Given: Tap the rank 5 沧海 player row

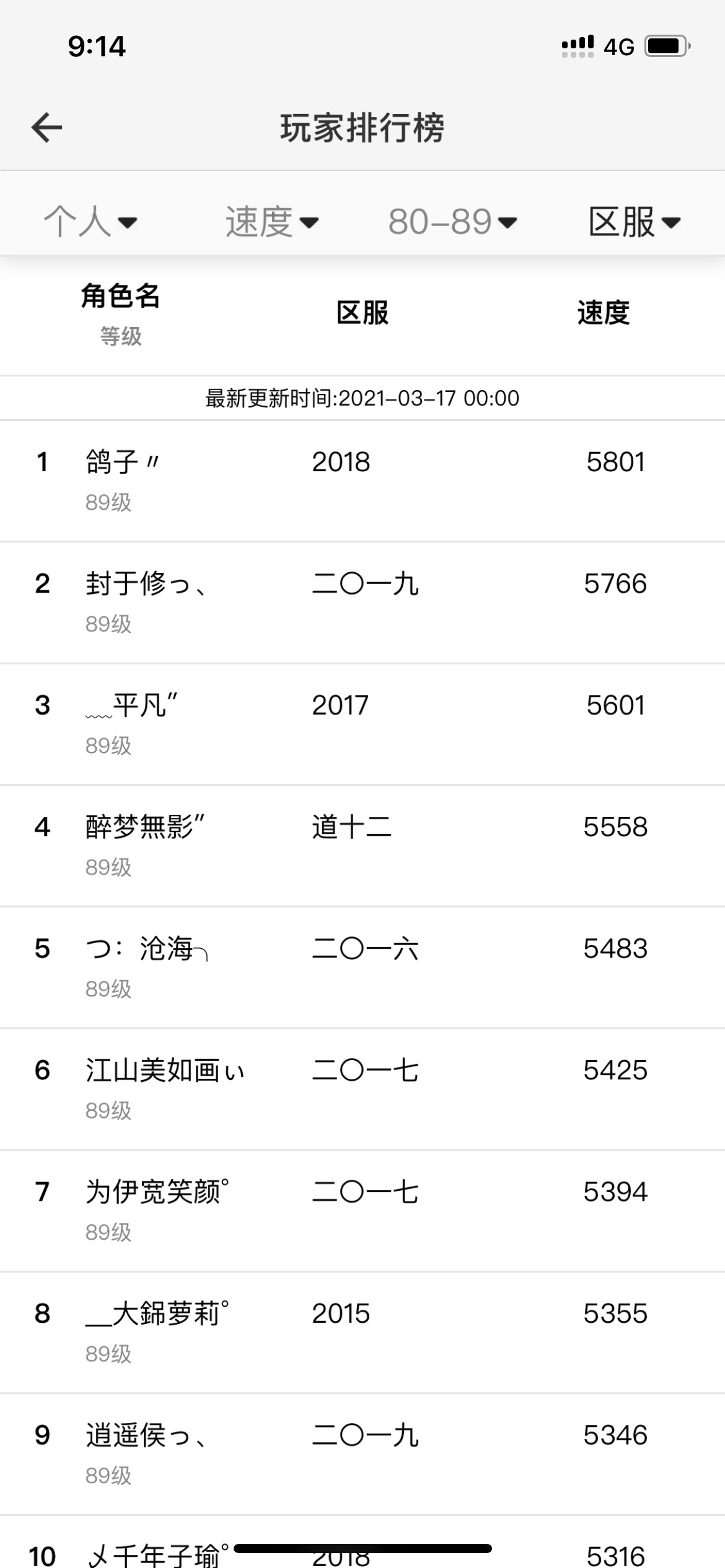Looking at the screenshot, I should 362,968.
